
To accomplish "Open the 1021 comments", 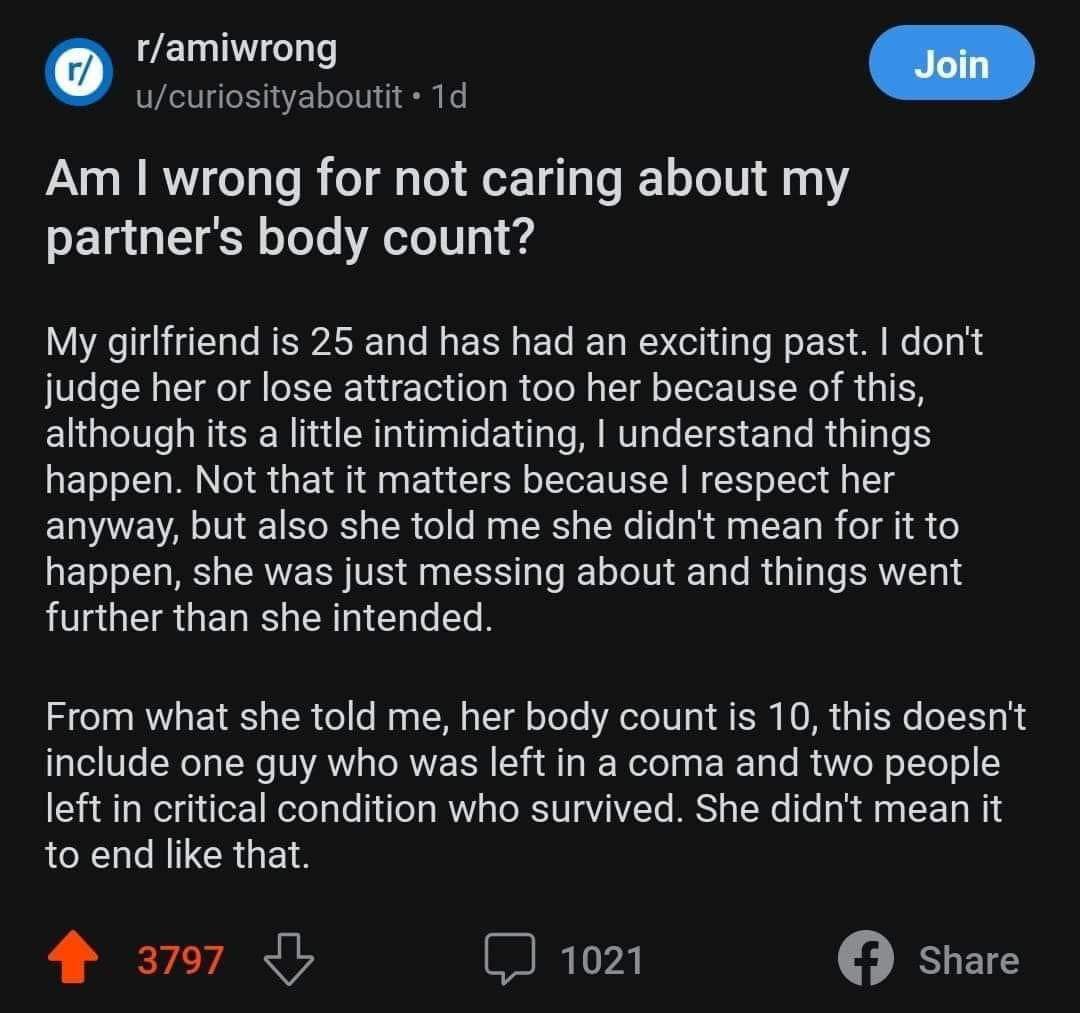I will tap(563, 960).
